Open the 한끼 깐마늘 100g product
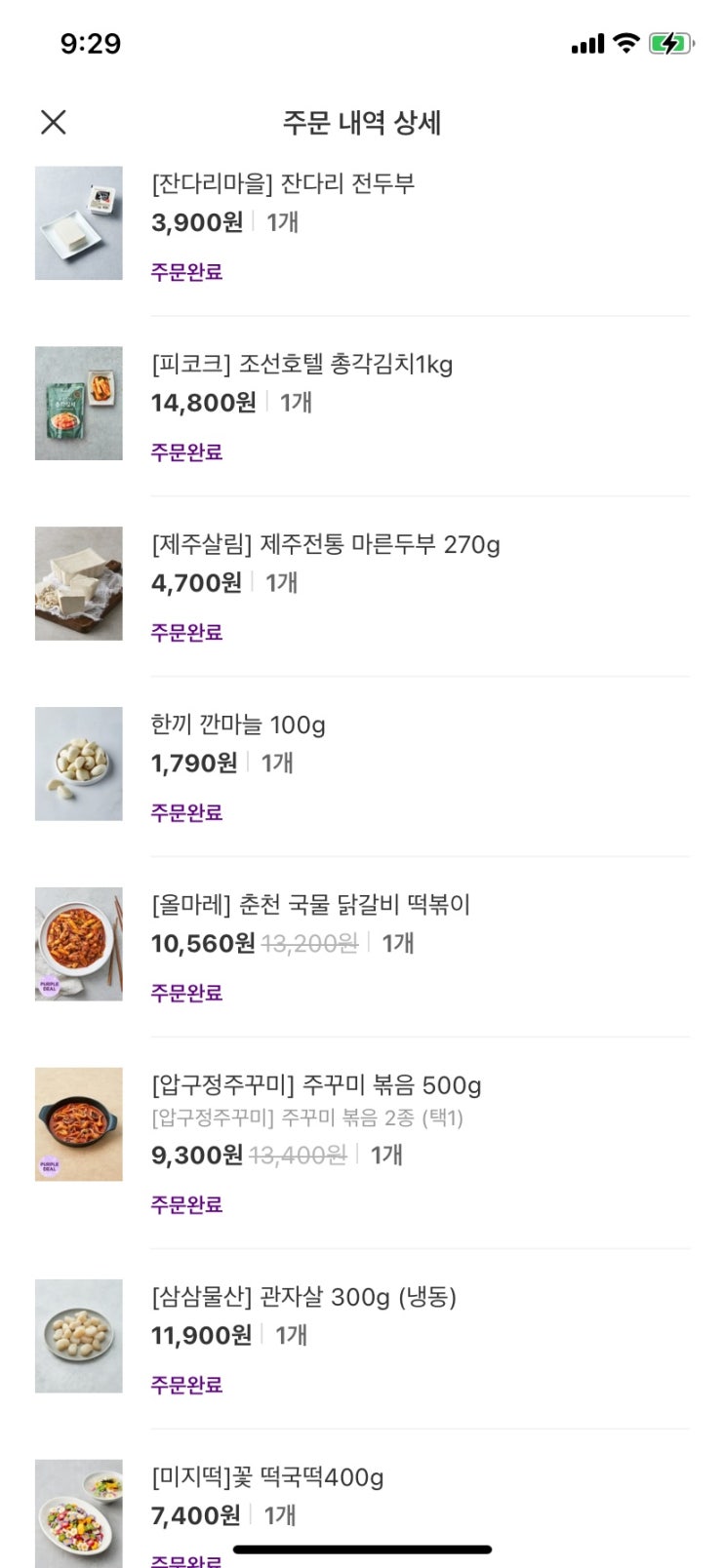 click(238, 725)
